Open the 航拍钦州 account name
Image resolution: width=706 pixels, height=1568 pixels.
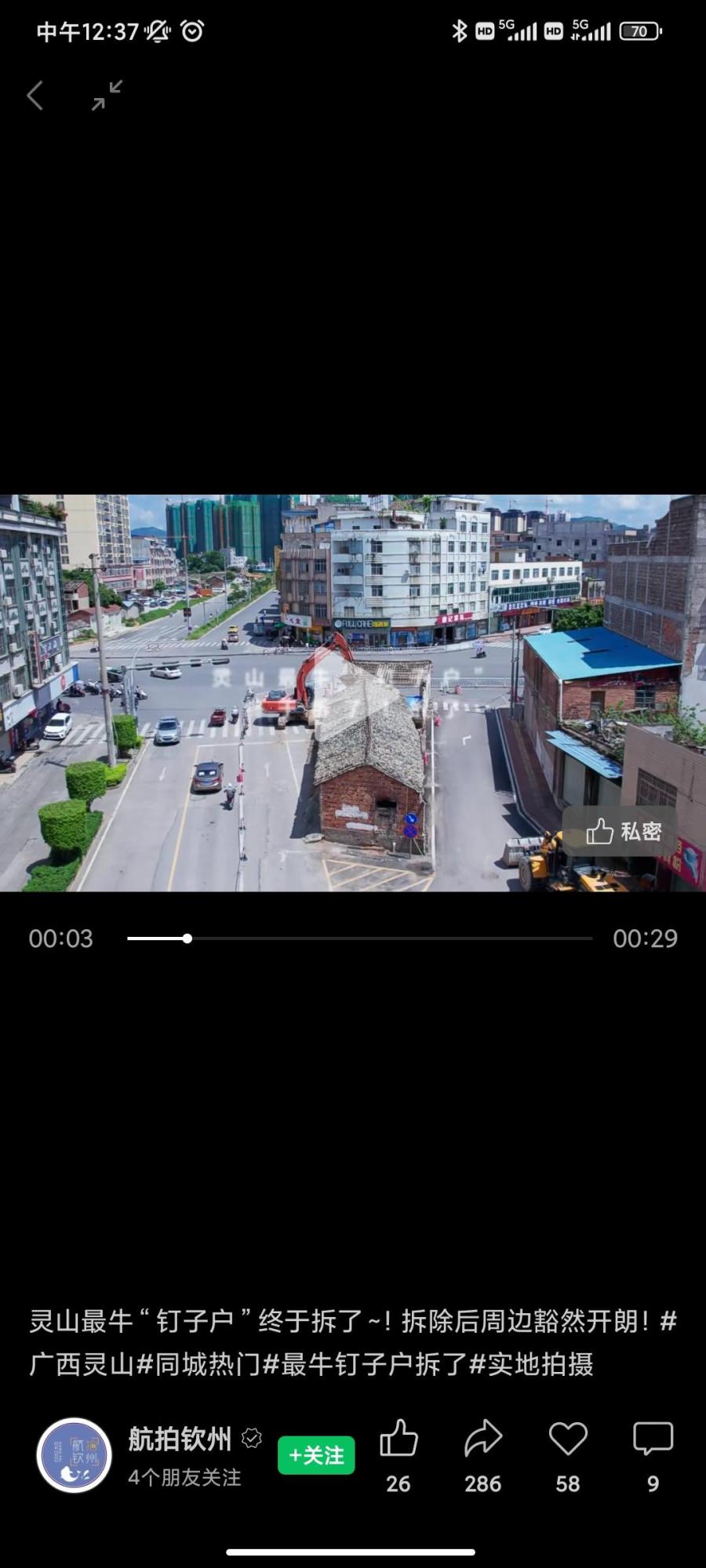coord(180,1439)
